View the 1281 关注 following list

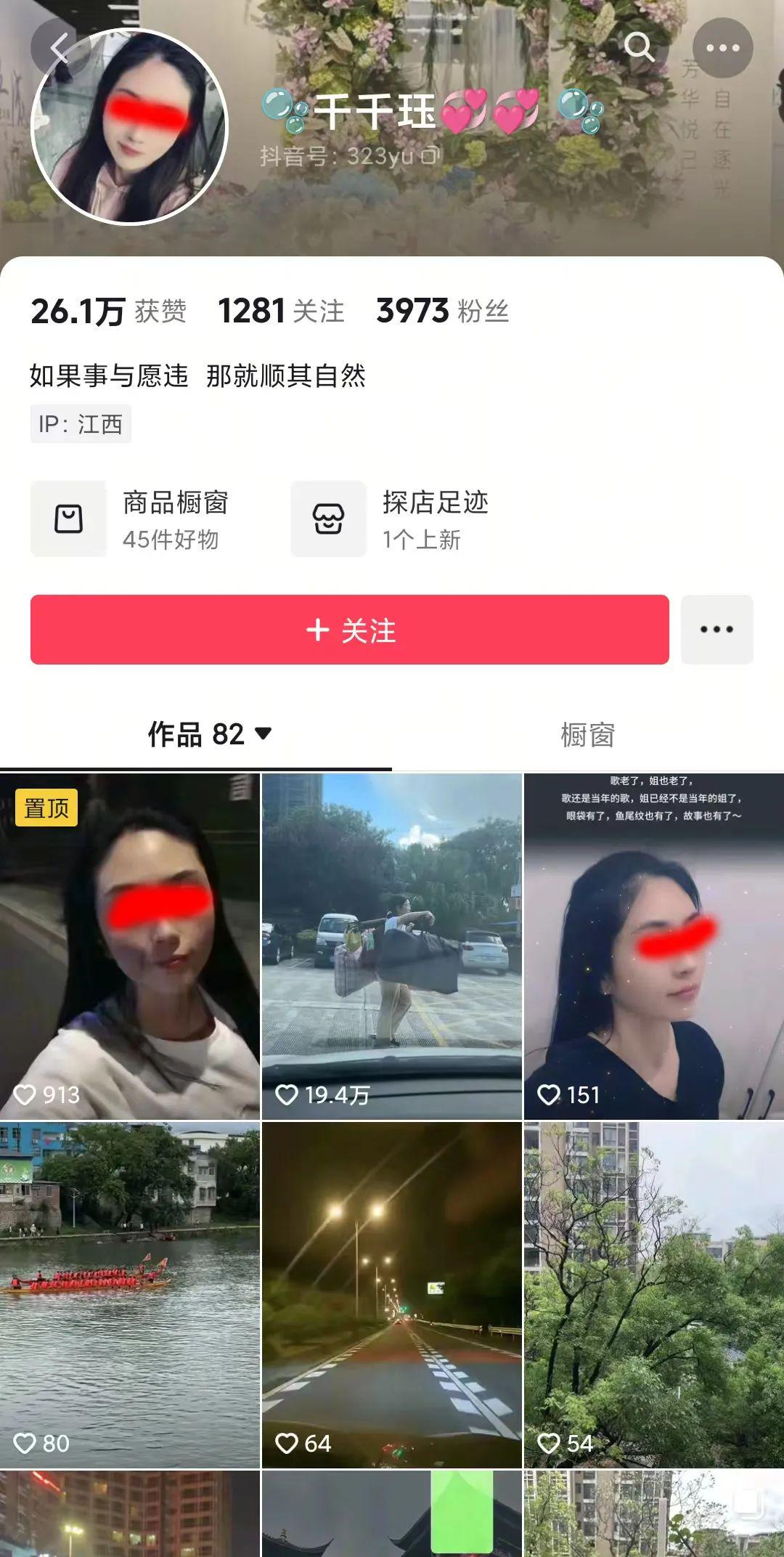pyautogui.click(x=281, y=311)
